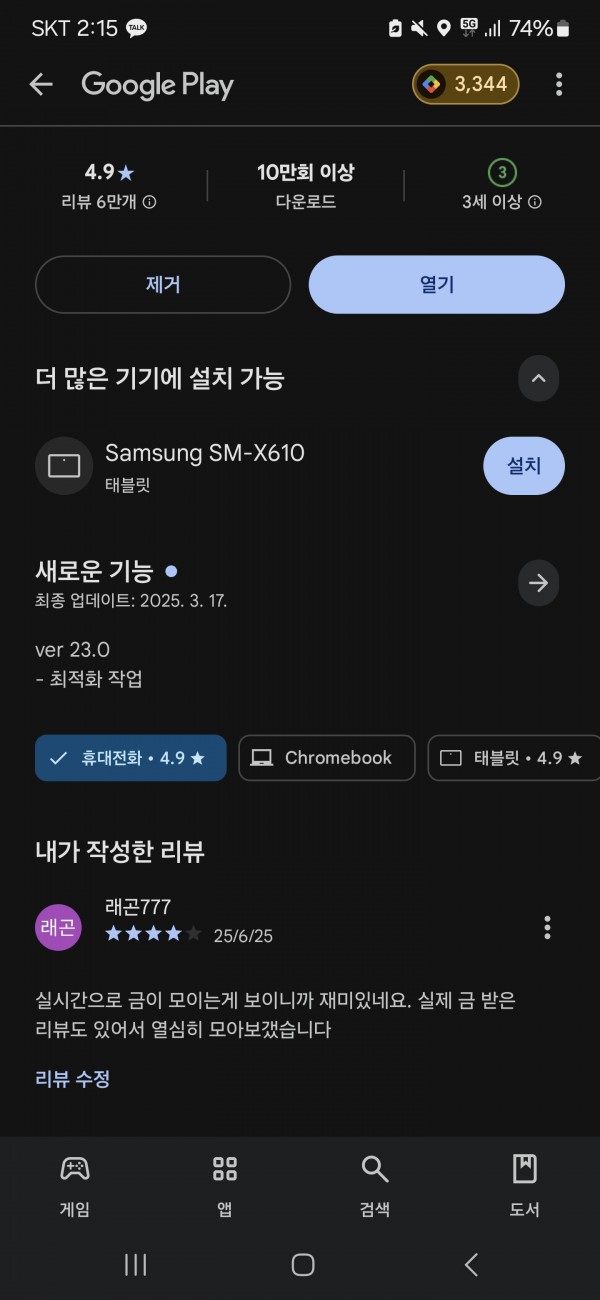
Task: Tap the 제거 button to uninstall
Action: 163,285
